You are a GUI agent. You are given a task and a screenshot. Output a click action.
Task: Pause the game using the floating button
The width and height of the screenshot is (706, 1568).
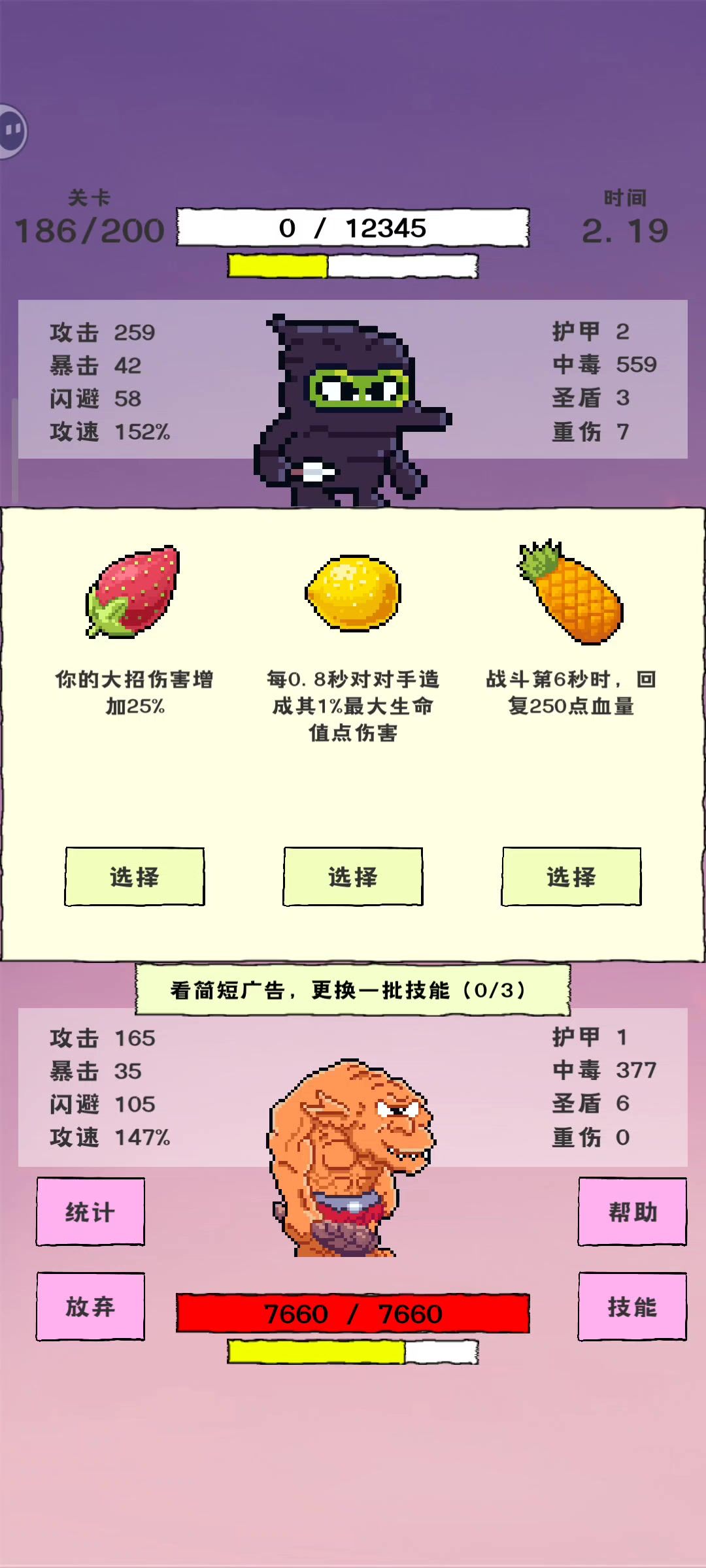13,131
